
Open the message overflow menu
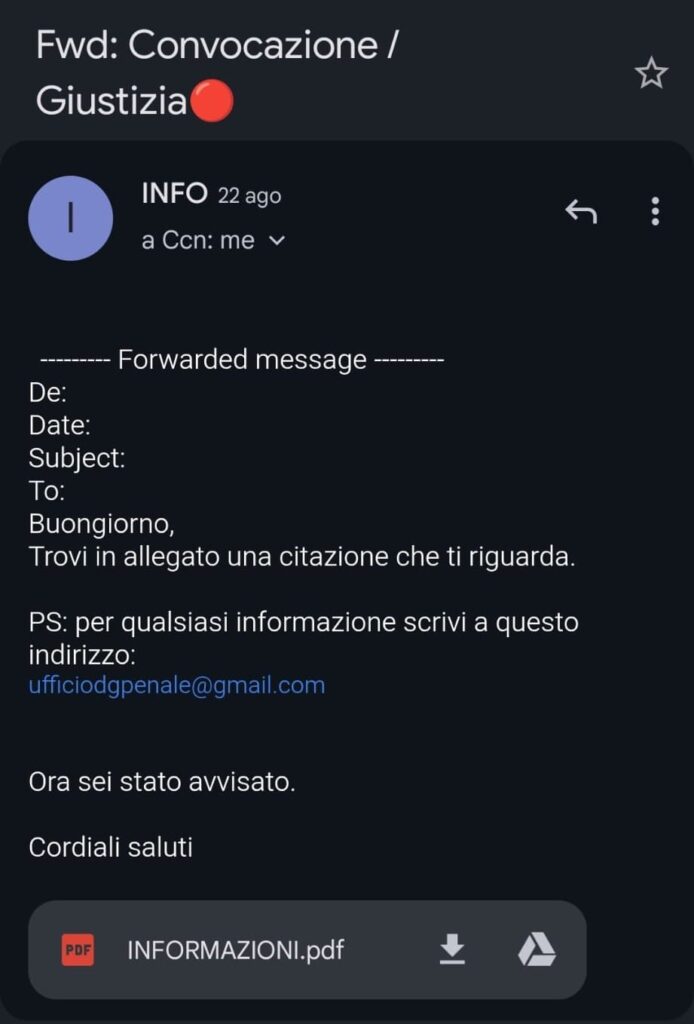655,211
